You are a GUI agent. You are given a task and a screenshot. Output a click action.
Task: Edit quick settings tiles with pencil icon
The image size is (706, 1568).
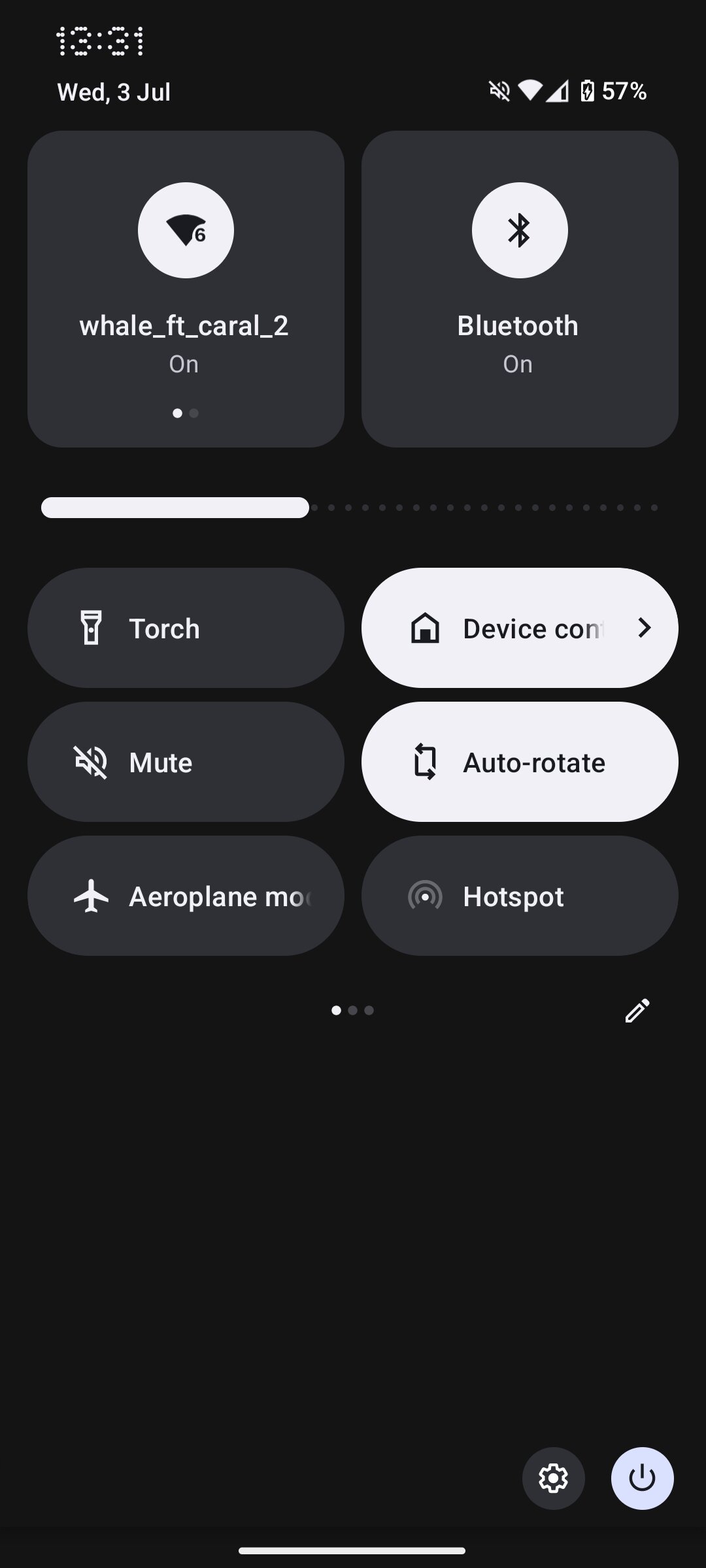(x=637, y=1010)
